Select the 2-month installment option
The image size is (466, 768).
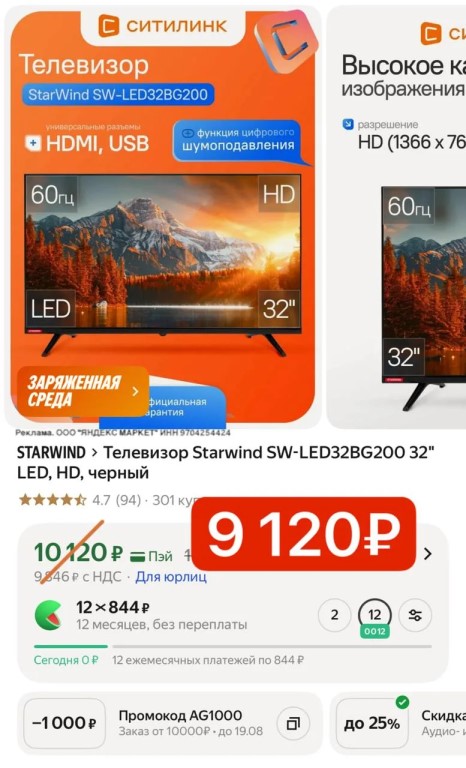335,615
